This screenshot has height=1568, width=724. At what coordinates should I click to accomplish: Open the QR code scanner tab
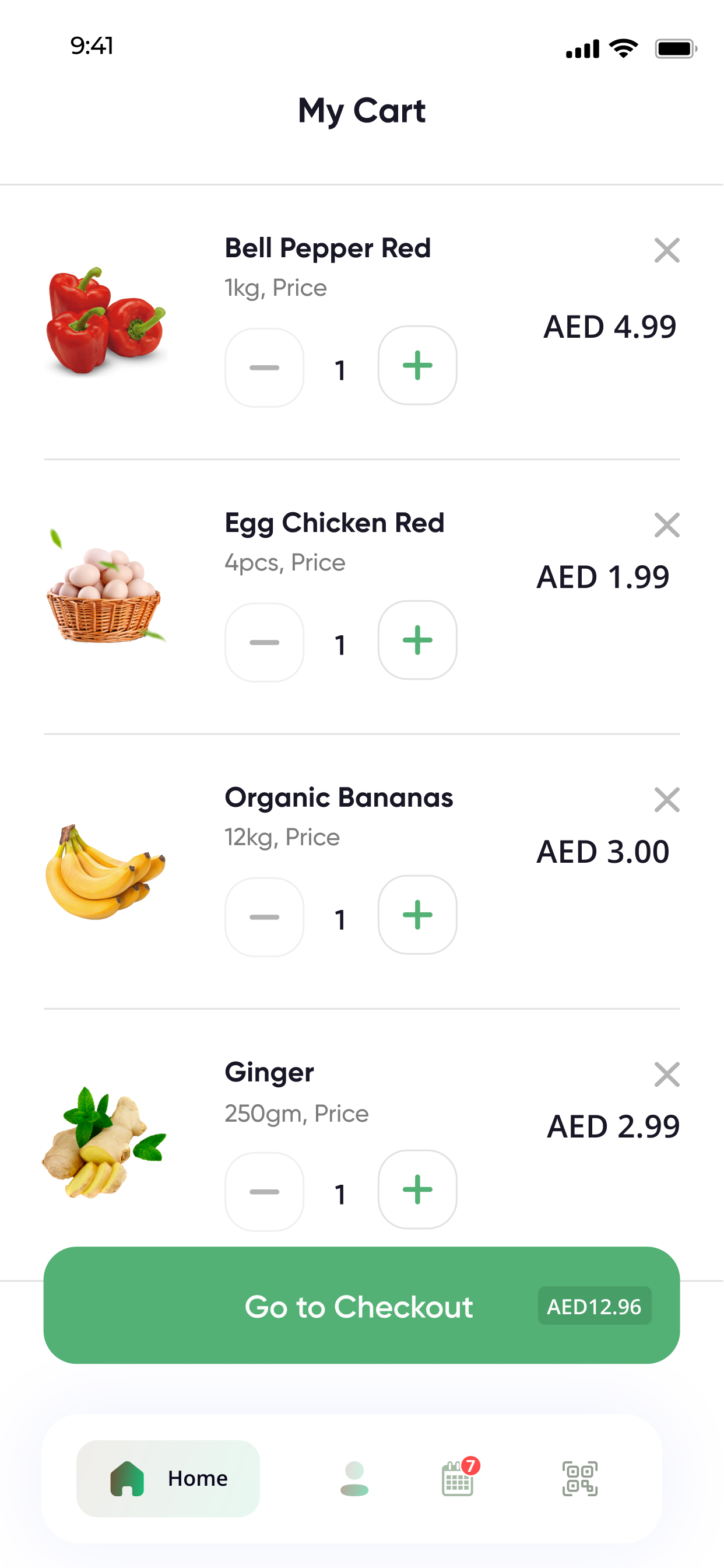click(580, 1479)
